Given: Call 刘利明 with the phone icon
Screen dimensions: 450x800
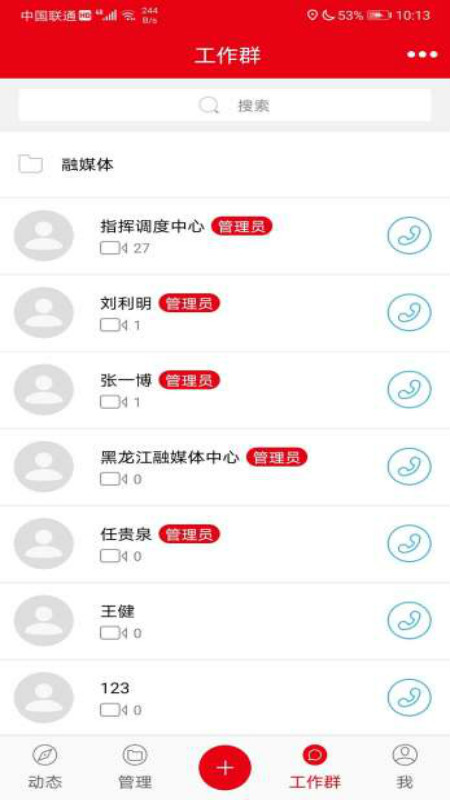Looking at the screenshot, I should click(x=409, y=312).
